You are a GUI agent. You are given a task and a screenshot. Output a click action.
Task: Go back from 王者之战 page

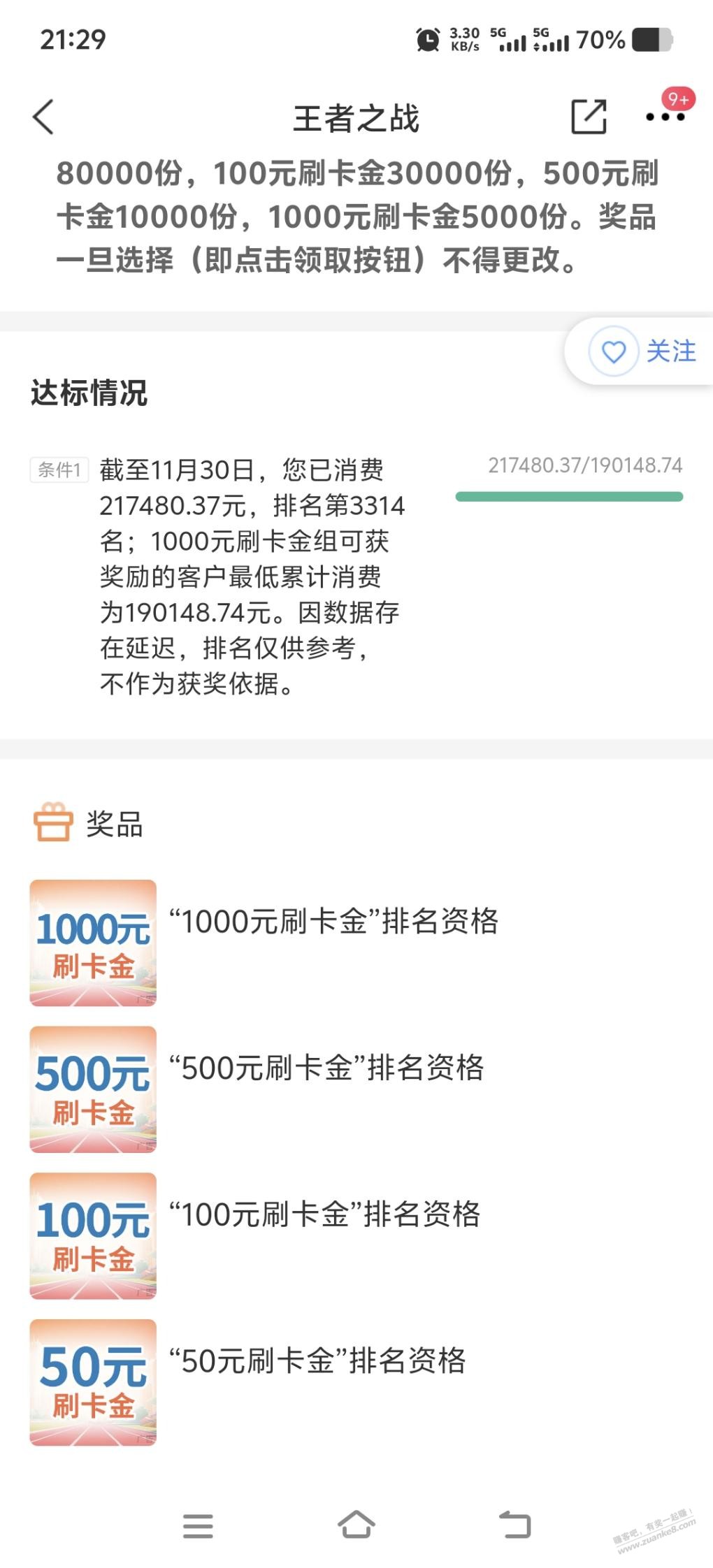(x=43, y=117)
